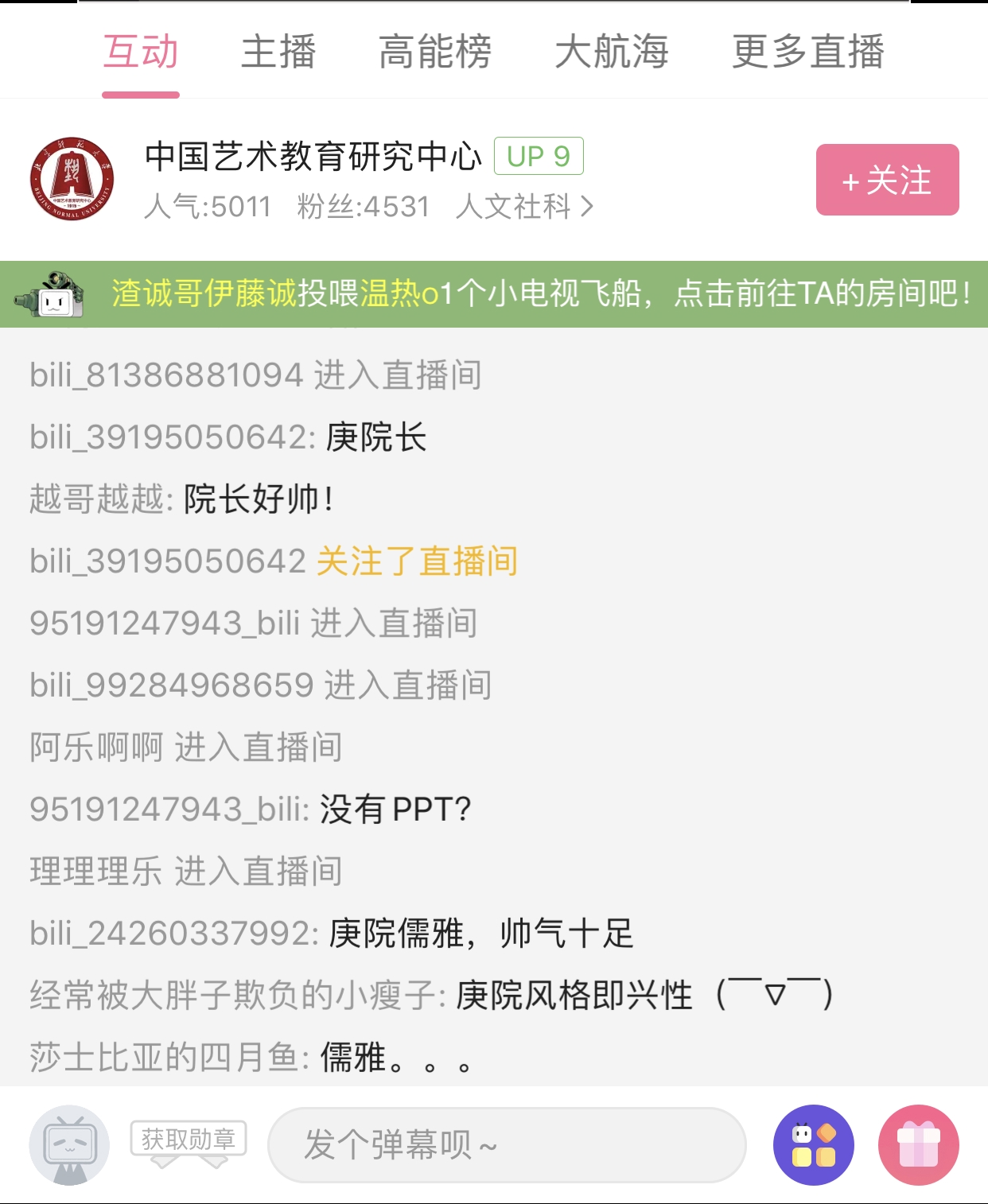988x1204 pixels.
Task: Tap the TV avatar icon beside 获取勋章
Action: (69, 1145)
